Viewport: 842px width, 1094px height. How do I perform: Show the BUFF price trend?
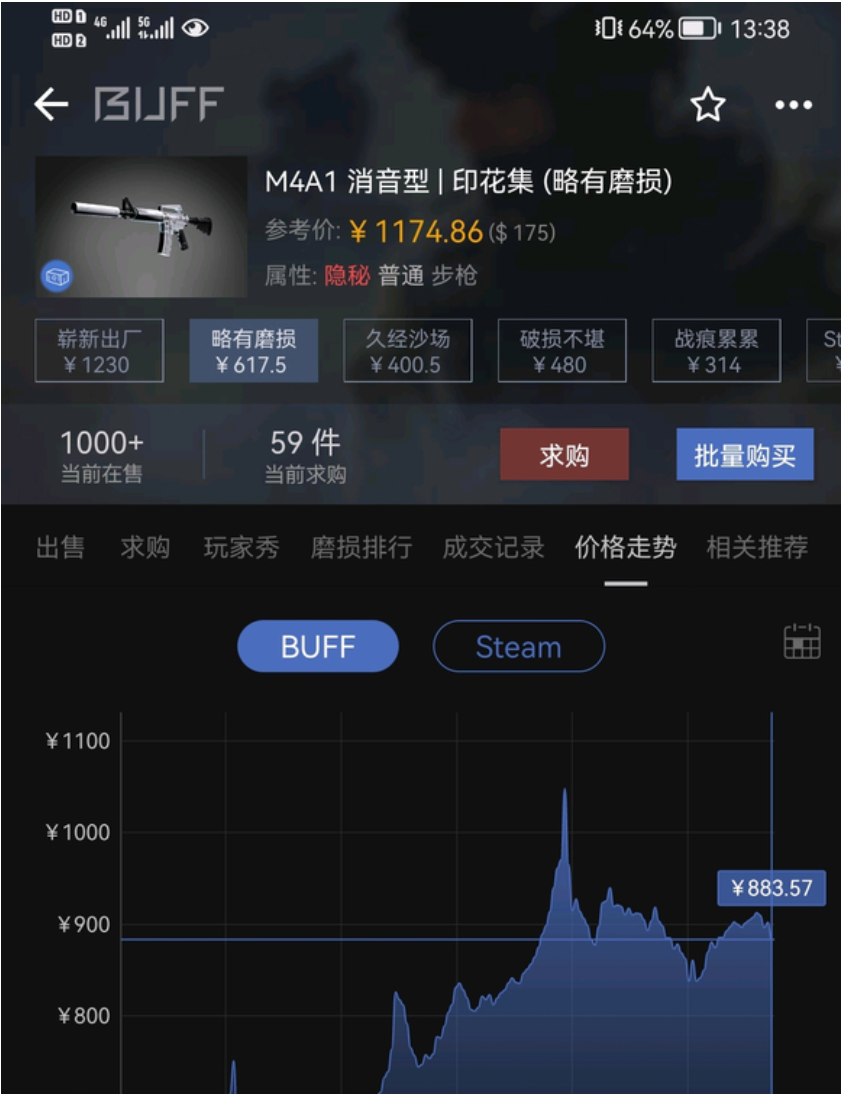pos(318,646)
